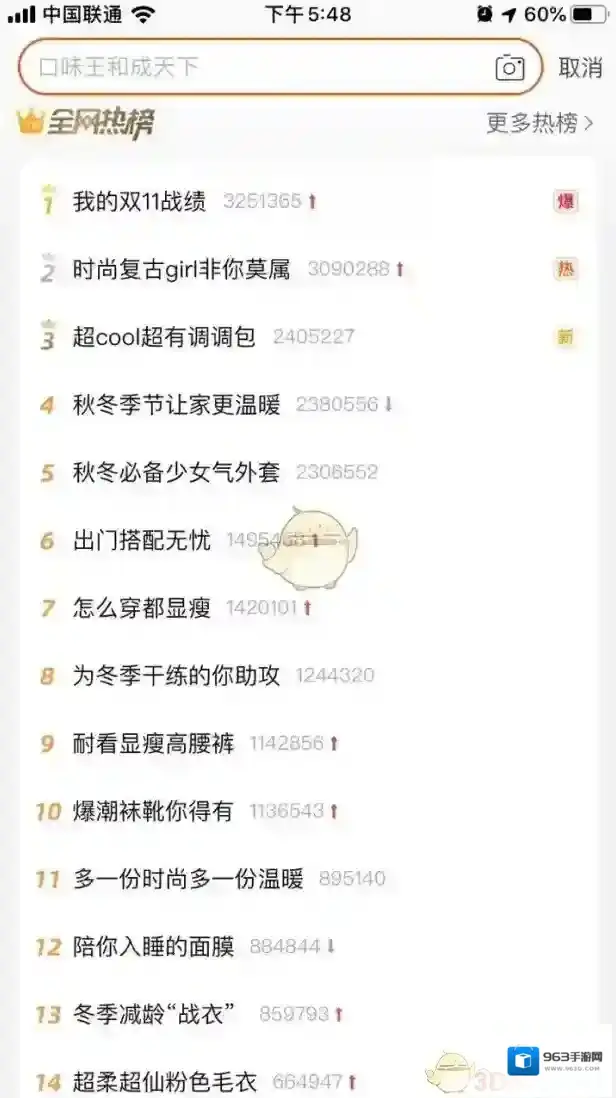Open 秋冬必备少女气外套
The height and width of the screenshot is (1098, 616).
click(x=176, y=472)
